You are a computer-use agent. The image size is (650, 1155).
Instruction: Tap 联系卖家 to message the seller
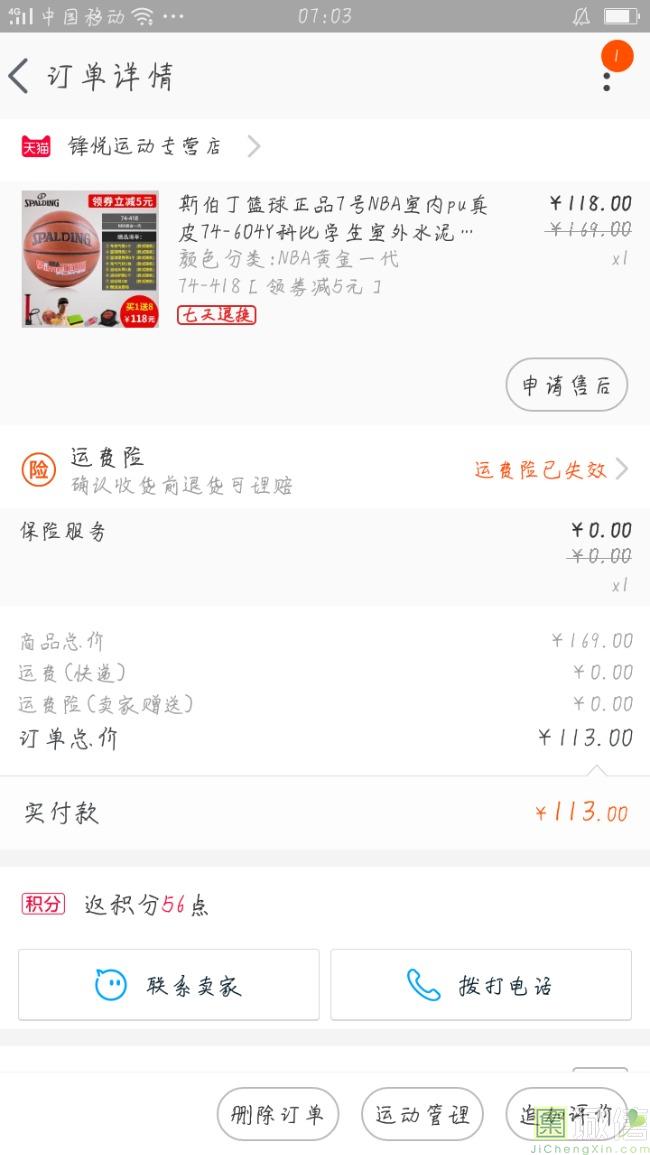tap(169, 985)
